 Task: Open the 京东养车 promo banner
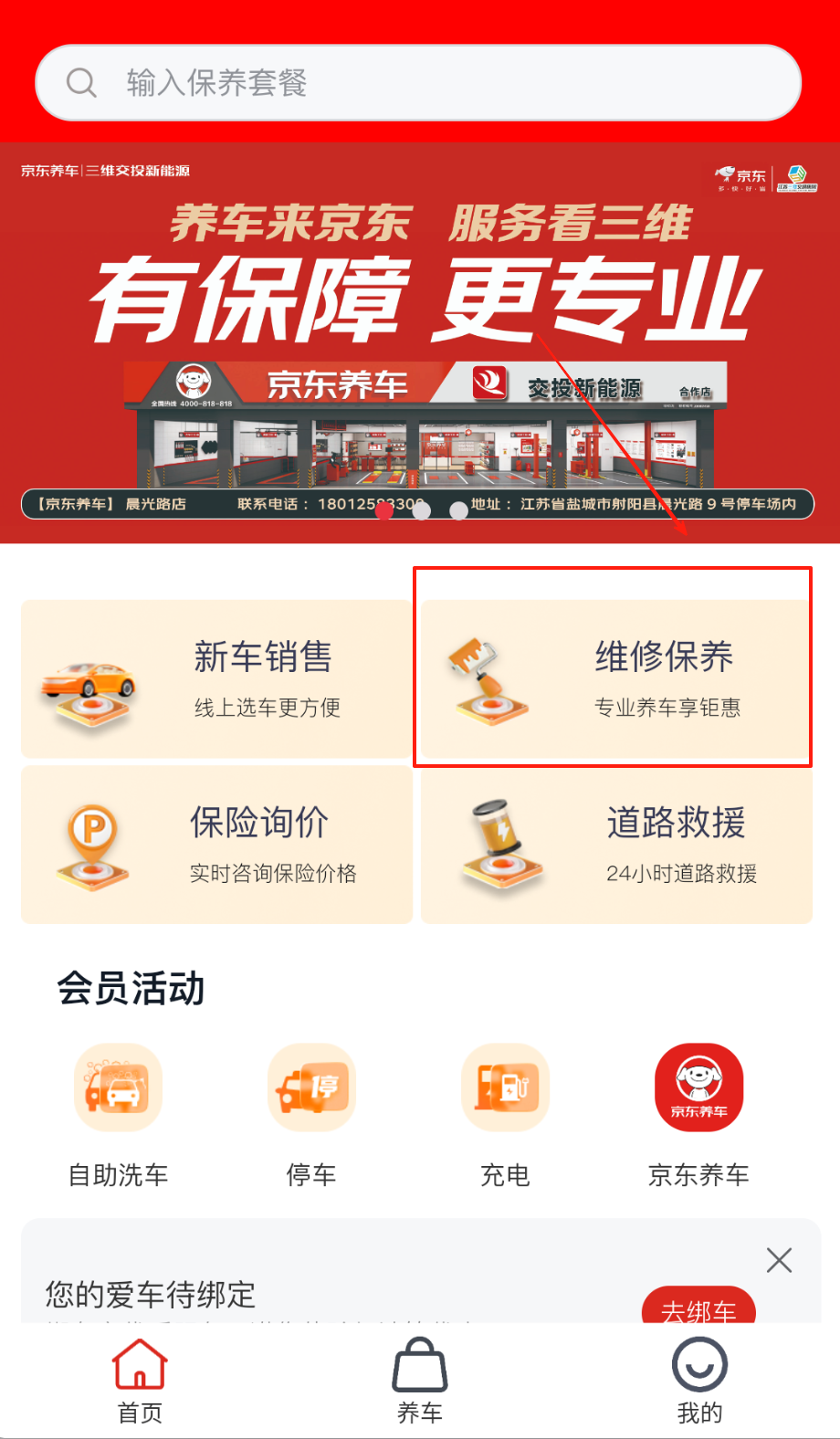pos(418,342)
